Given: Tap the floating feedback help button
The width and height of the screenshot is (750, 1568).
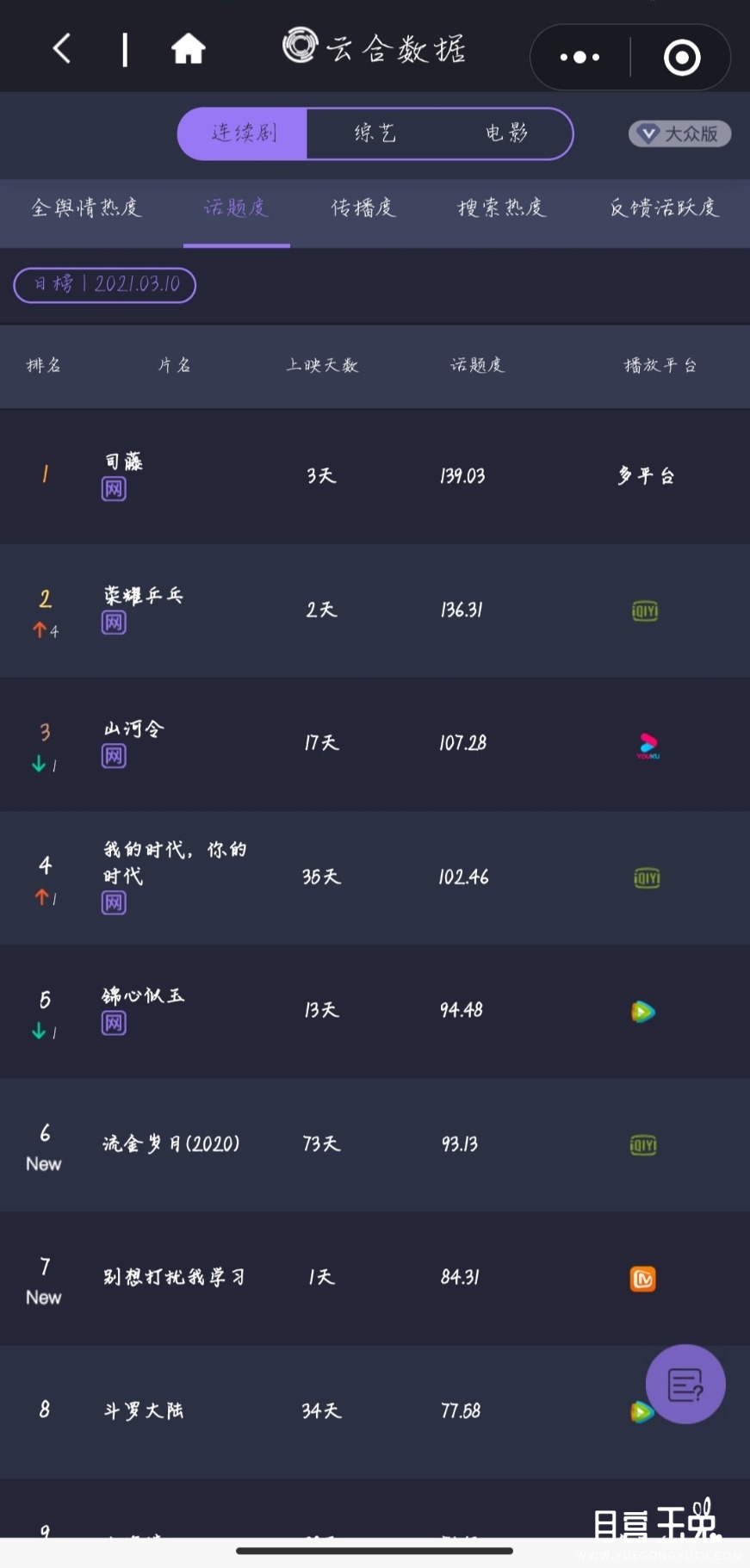Looking at the screenshot, I should (685, 1385).
